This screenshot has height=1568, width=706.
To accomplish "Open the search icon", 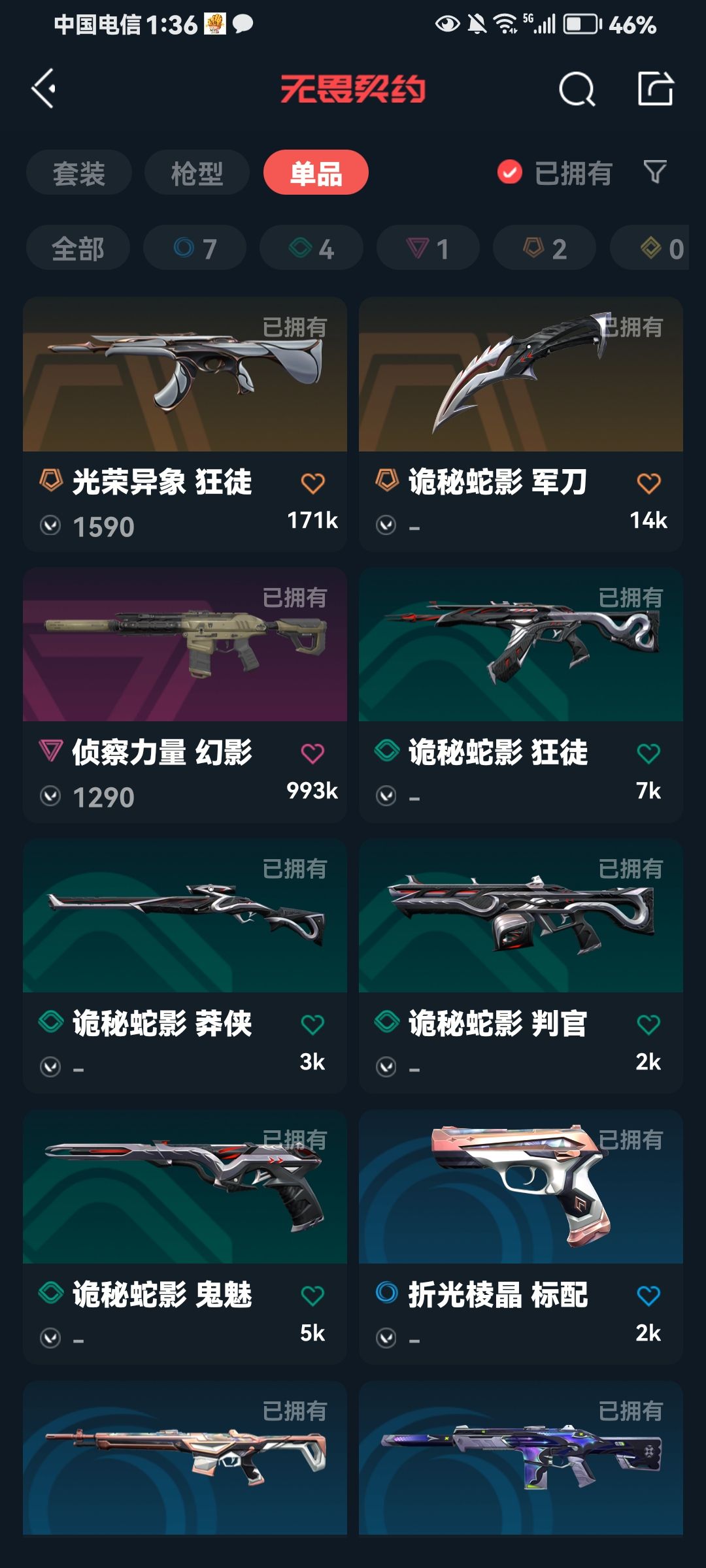I will coord(577,88).
